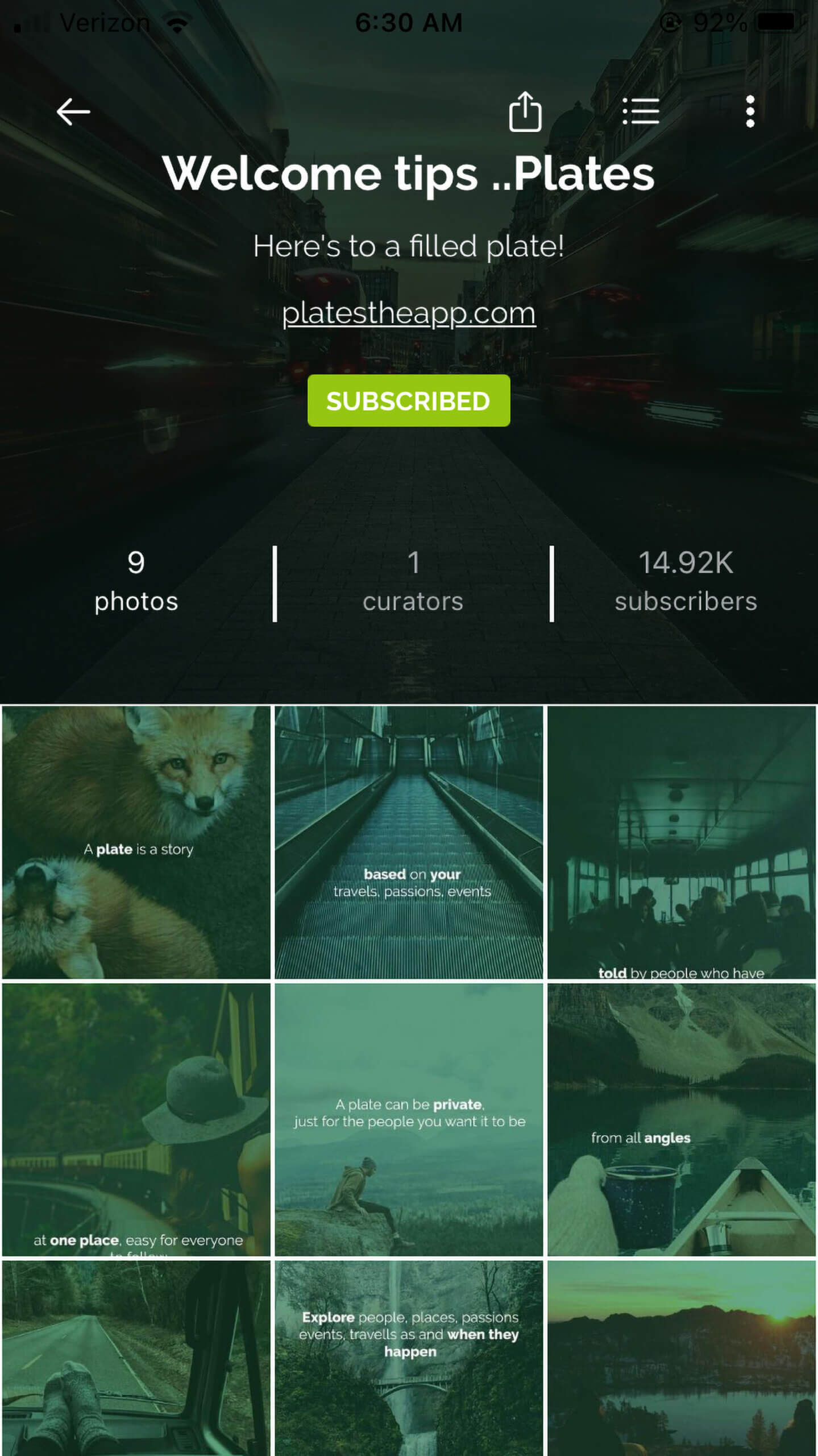The width and height of the screenshot is (818, 1456).
Task: Open the sunset mountain lake photo
Action: [x=682, y=1359]
